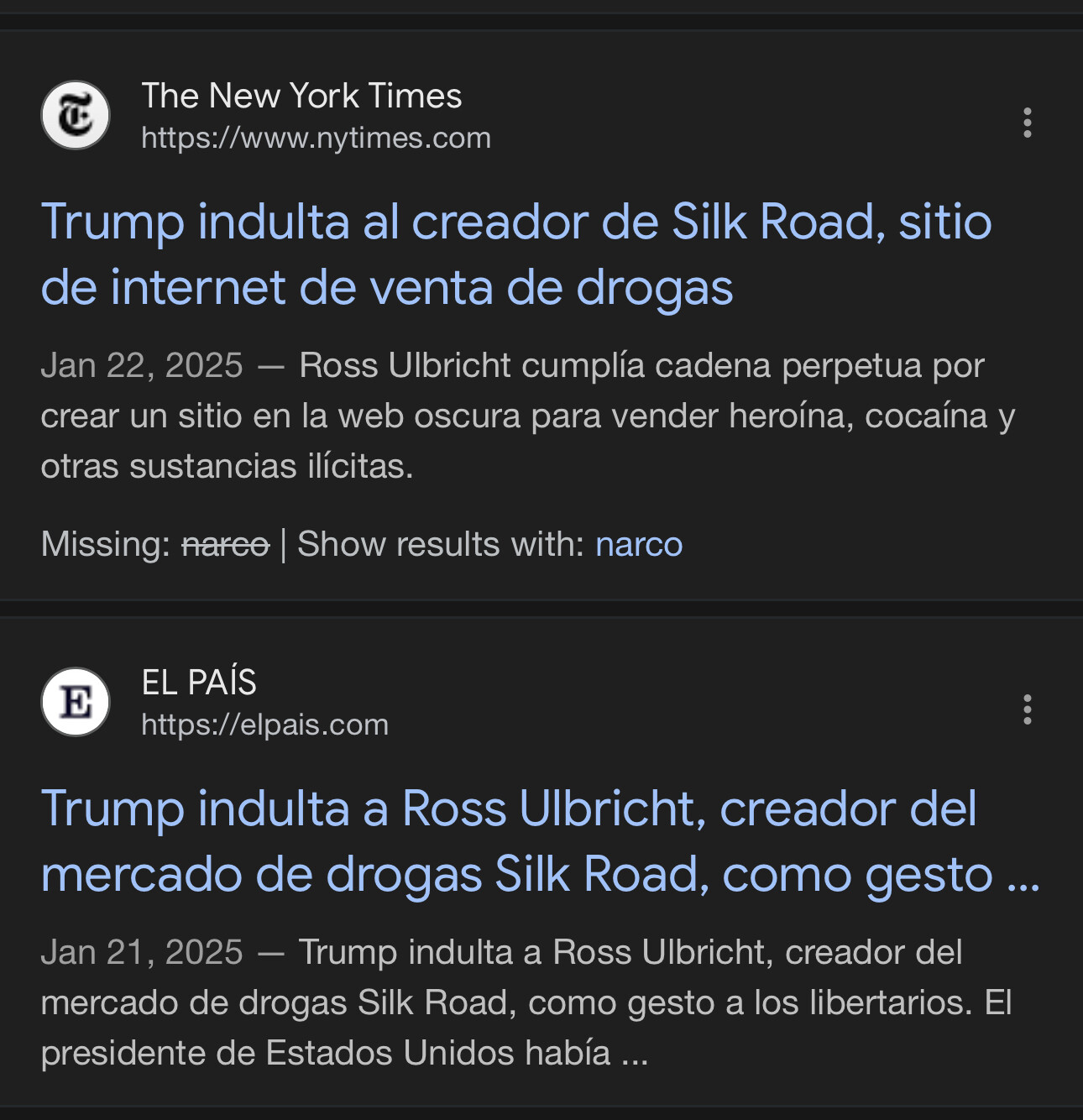Show results with narco
The height and width of the screenshot is (1120, 1083).
click(639, 545)
